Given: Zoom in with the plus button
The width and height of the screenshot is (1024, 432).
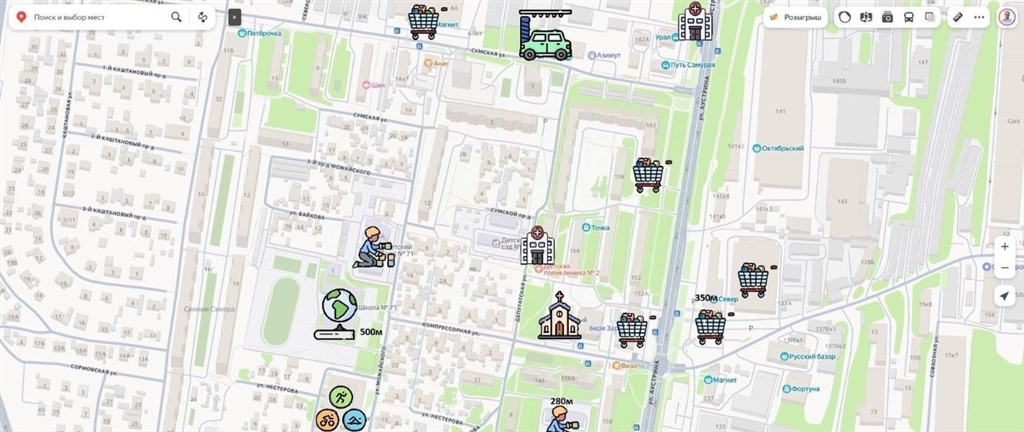Looking at the screenshot, I should pos(1004,245).
